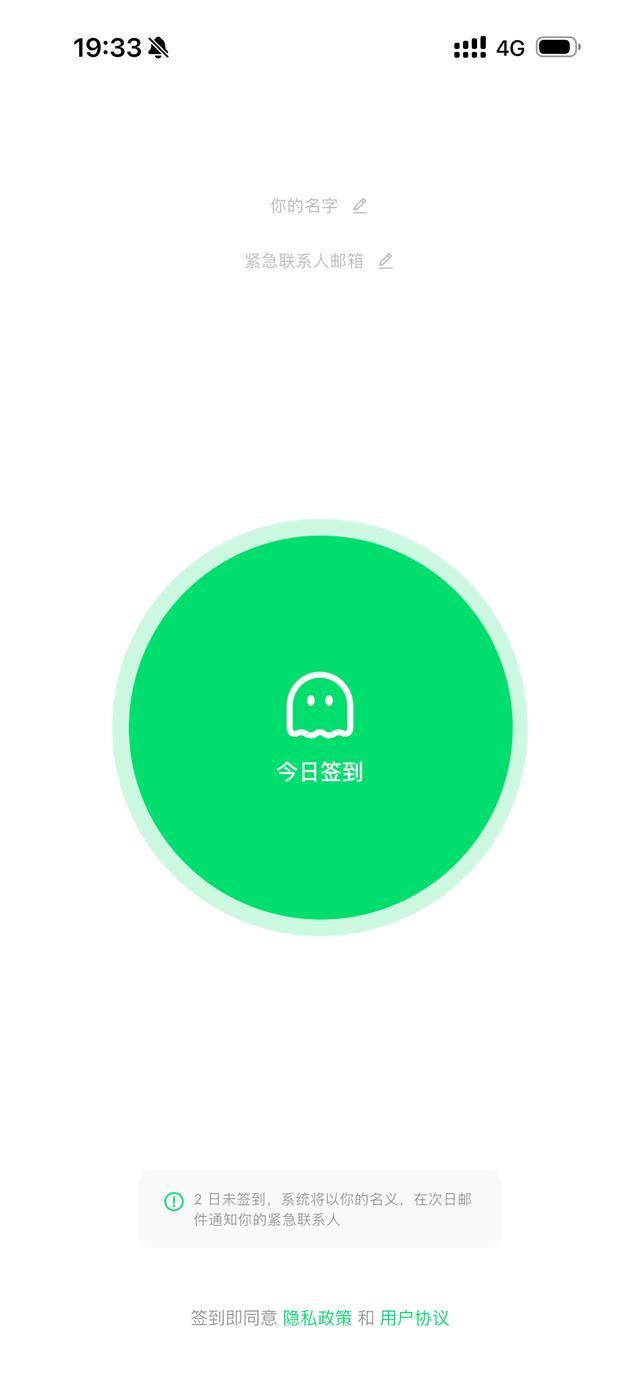Open the 用户协议 user agreement link
This screenshot has height=1391, width=640.
tap(414, 1318)
